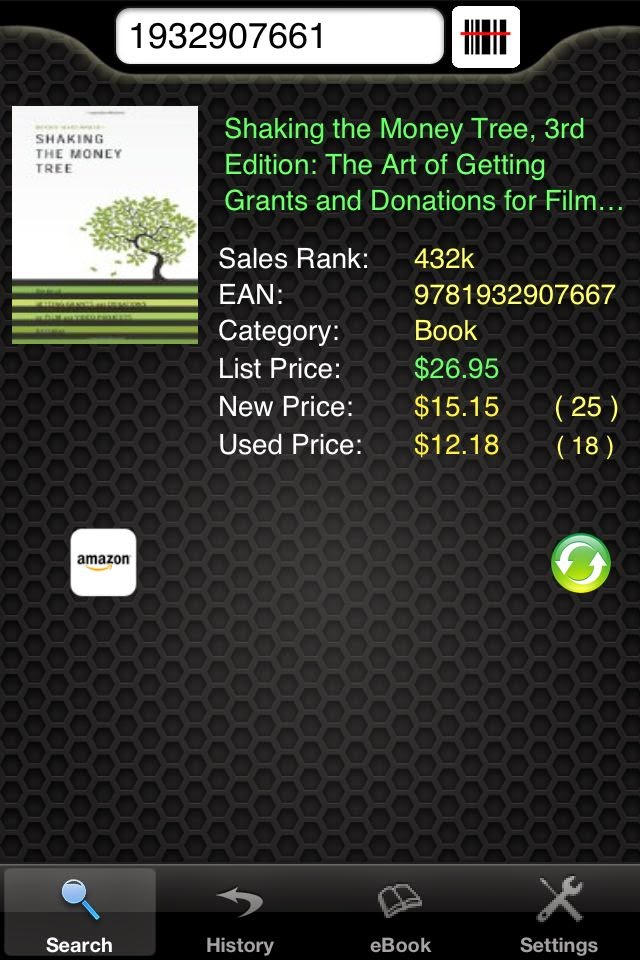Scan a barcode with the scanner icon
The width and height of the screenshot is (640, 960).
(x=485, y=37)
